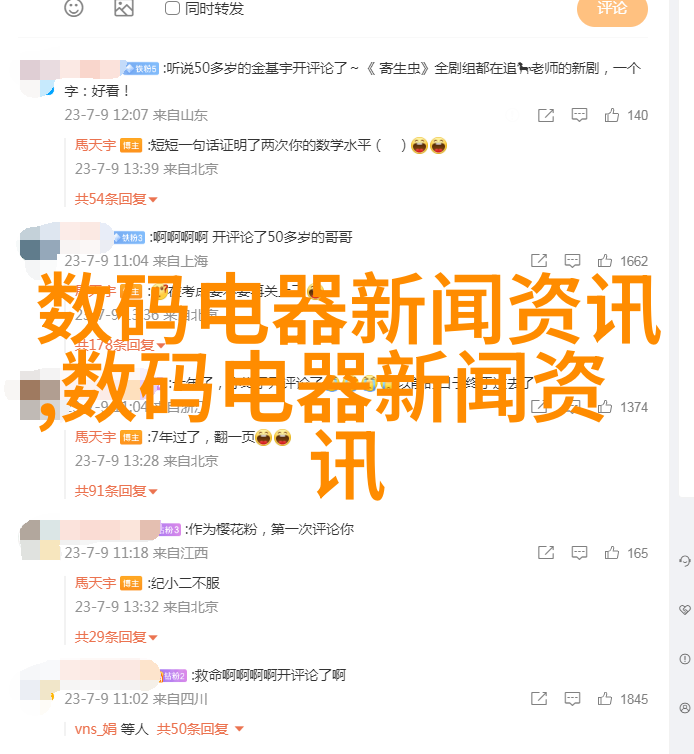
Task: Check the 同时转发 checkbox
Action: coord(172,8)
